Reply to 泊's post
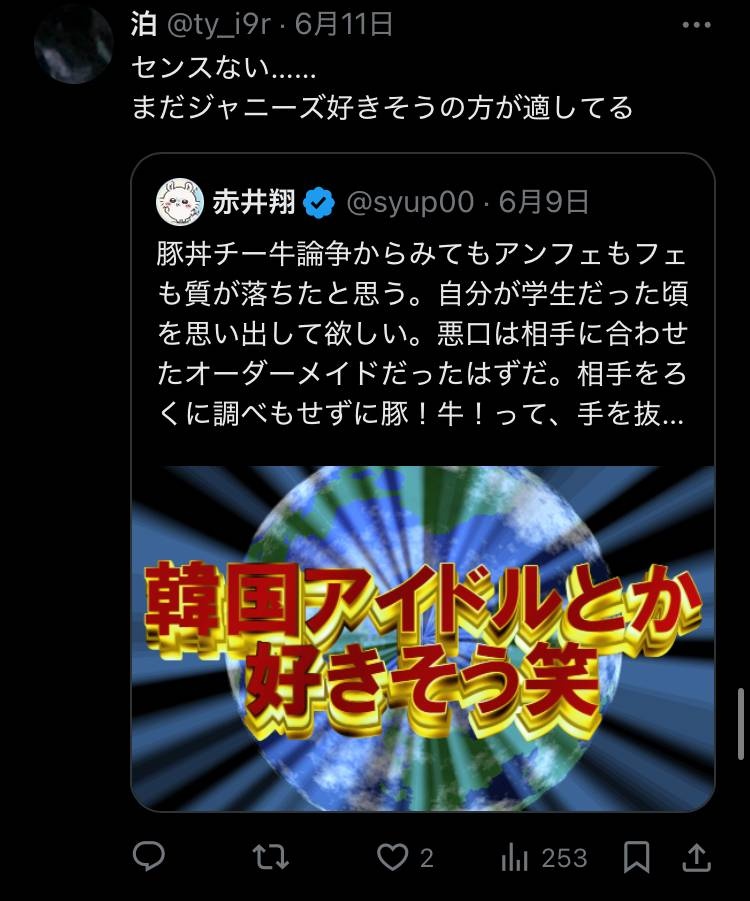750x901 pixels. pos(150,856)
